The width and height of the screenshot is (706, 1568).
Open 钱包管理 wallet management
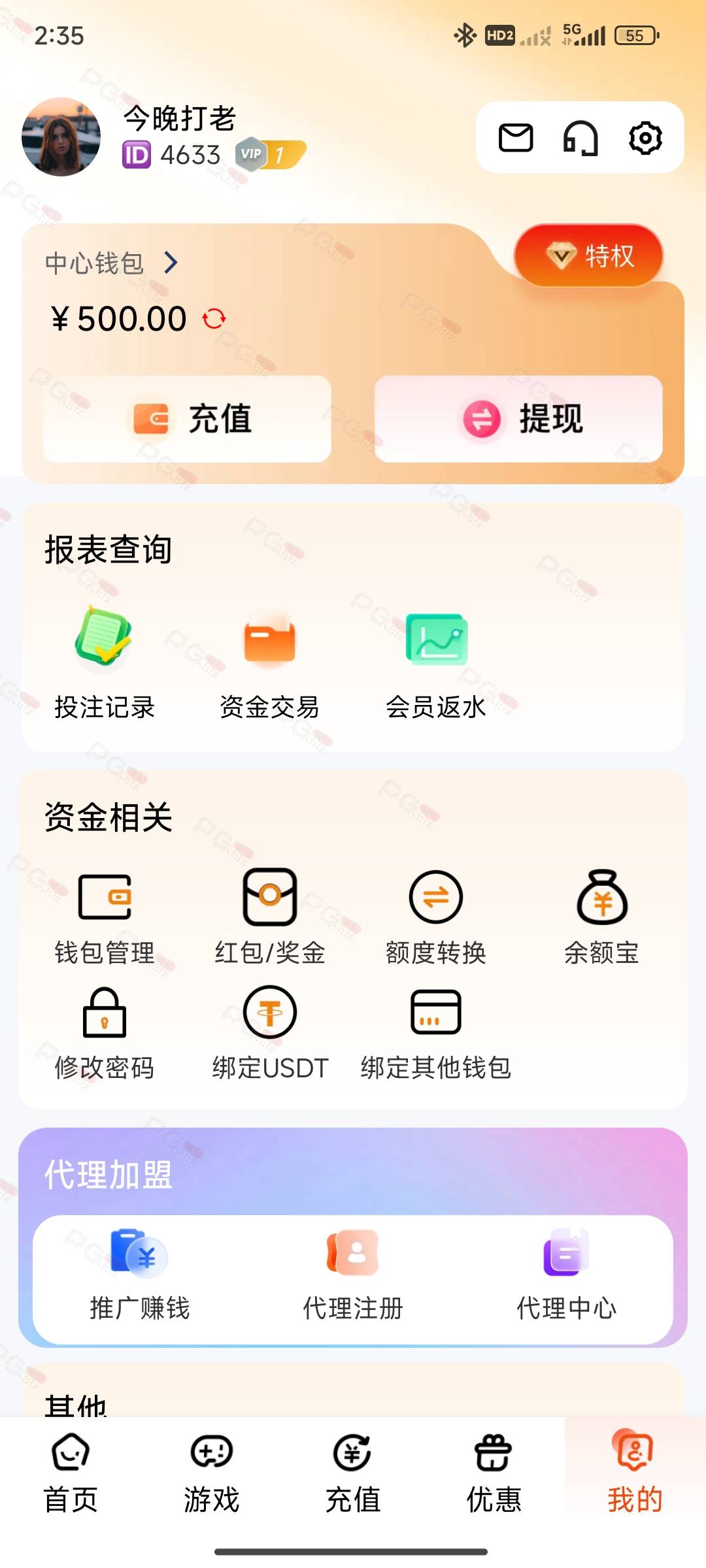tap(105, 917)
